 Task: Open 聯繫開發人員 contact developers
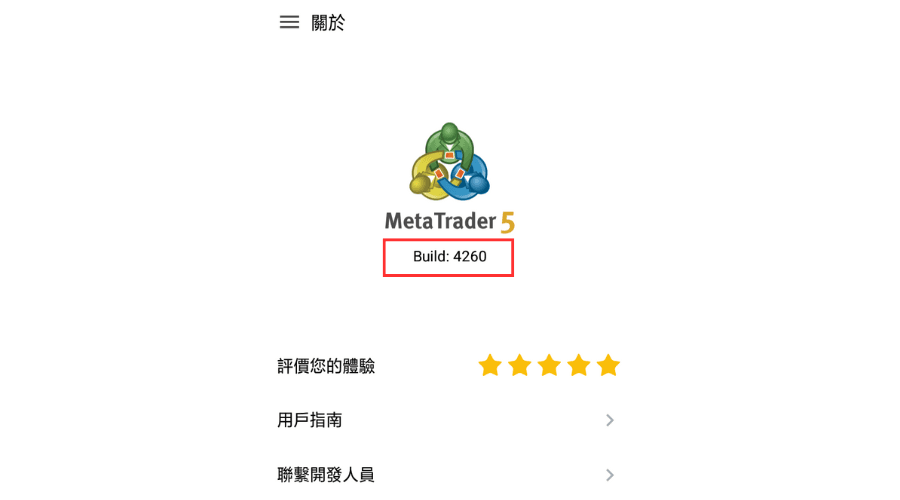point(447,474)
